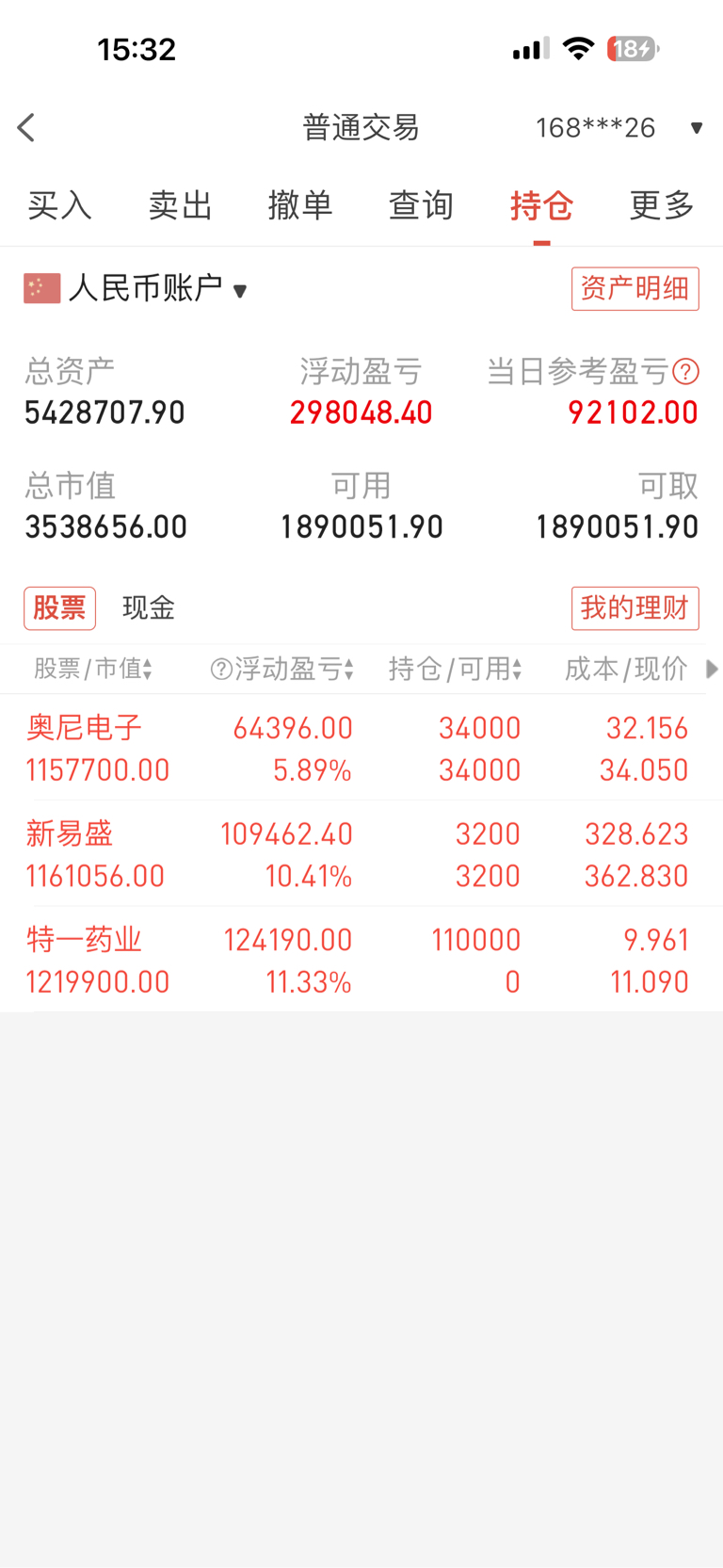Switch to the 买入 tab

pos(59,205)
